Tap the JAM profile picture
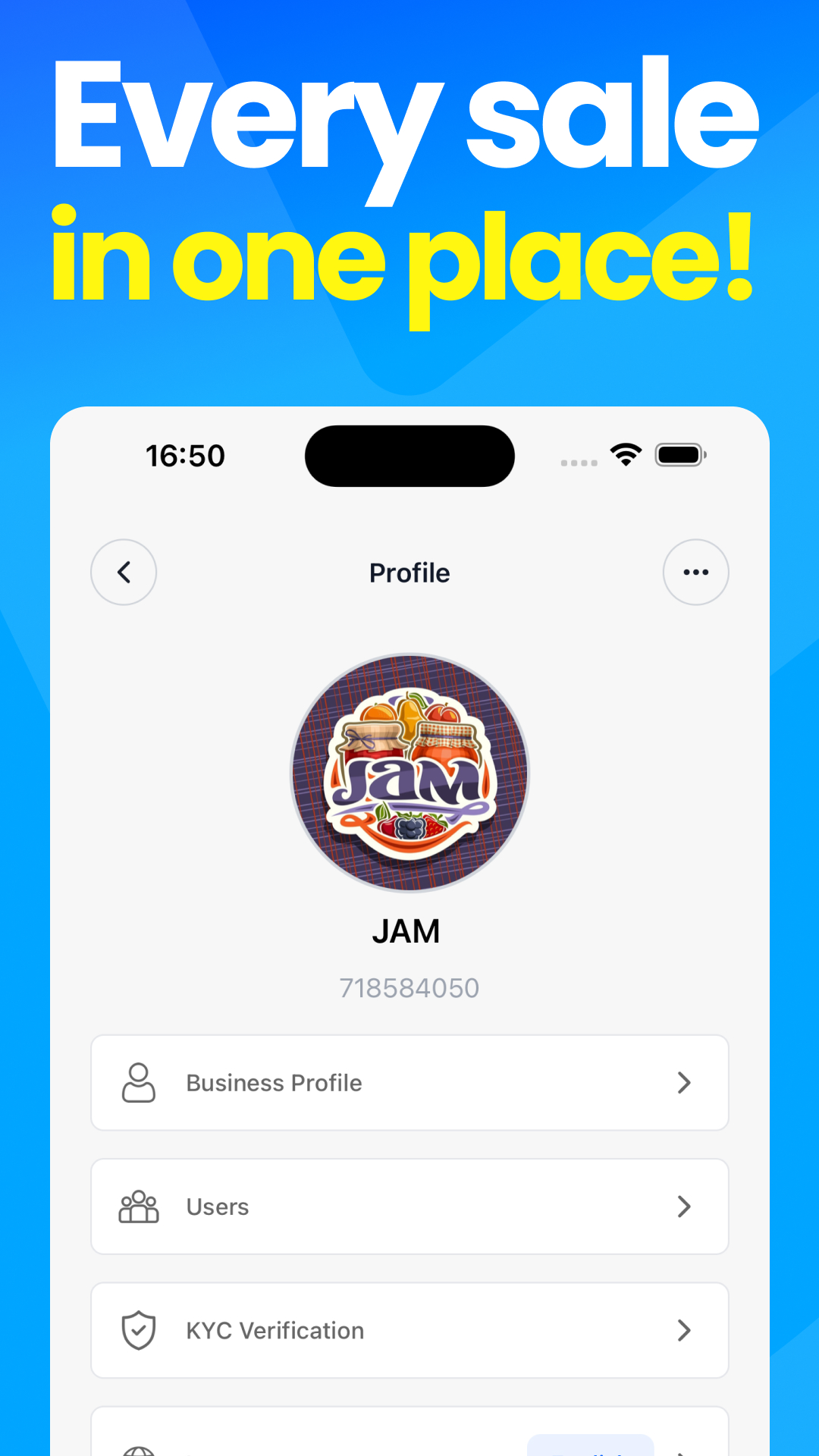 (x=409, y=773)
